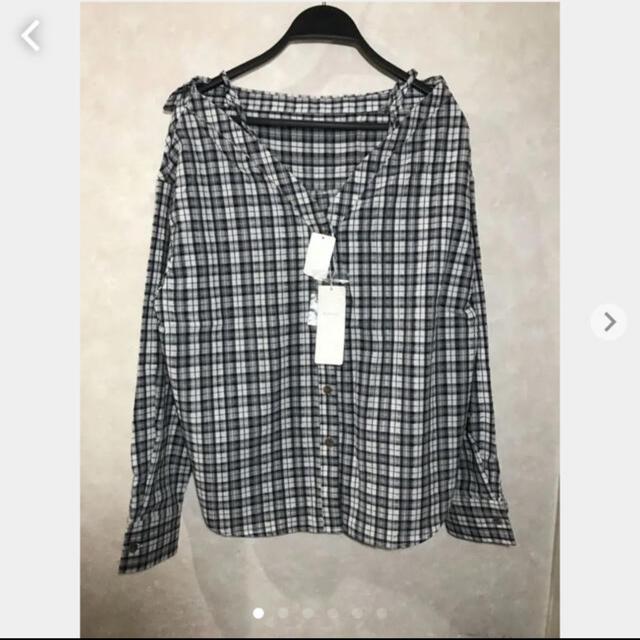Jump to the second photo via indicator dot
This screenshot has width=640, height=640.
(x=283, y=612)
